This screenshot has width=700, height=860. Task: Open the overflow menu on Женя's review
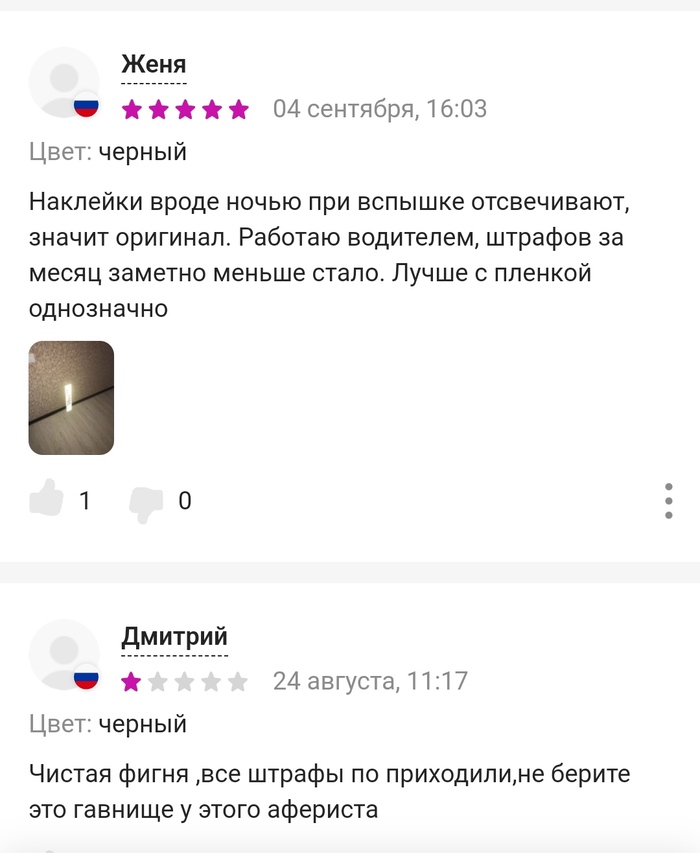(x=668, y=500)
